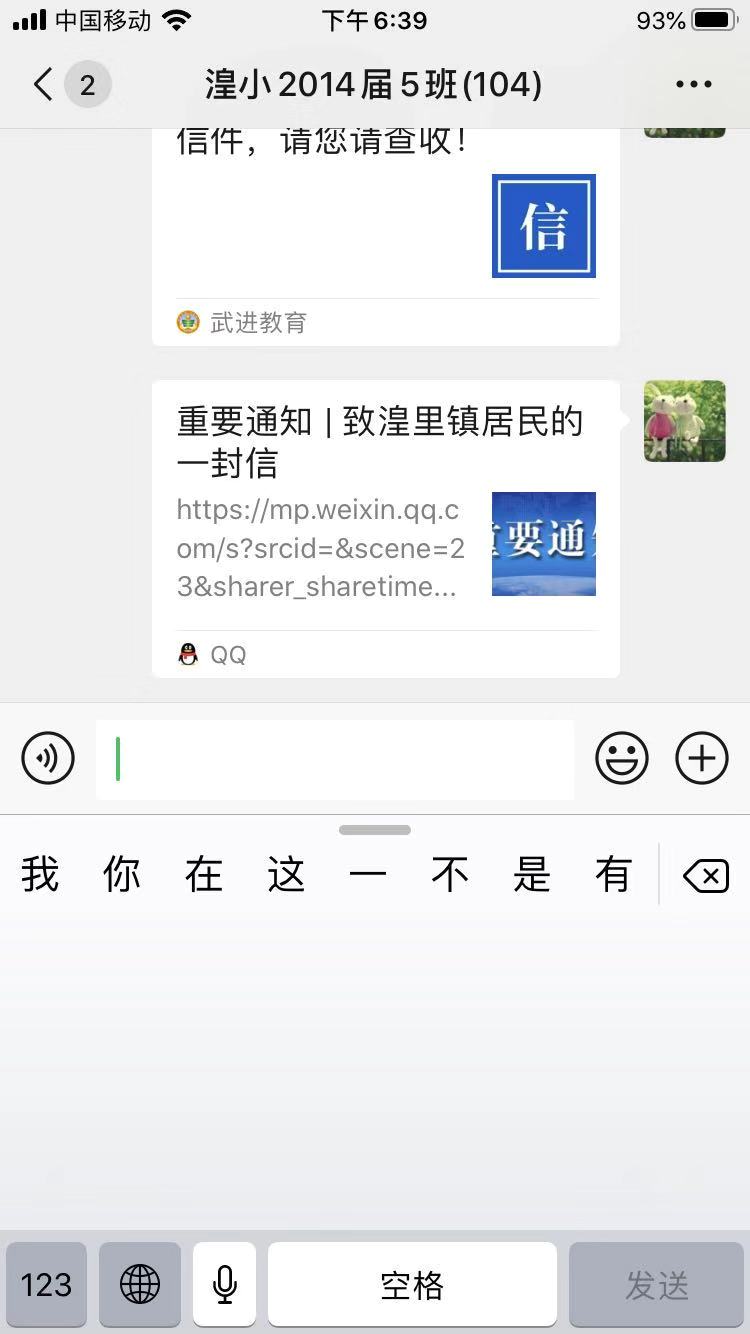
Task: Insert the suggested character 你
Action: (x=122, y=875)
